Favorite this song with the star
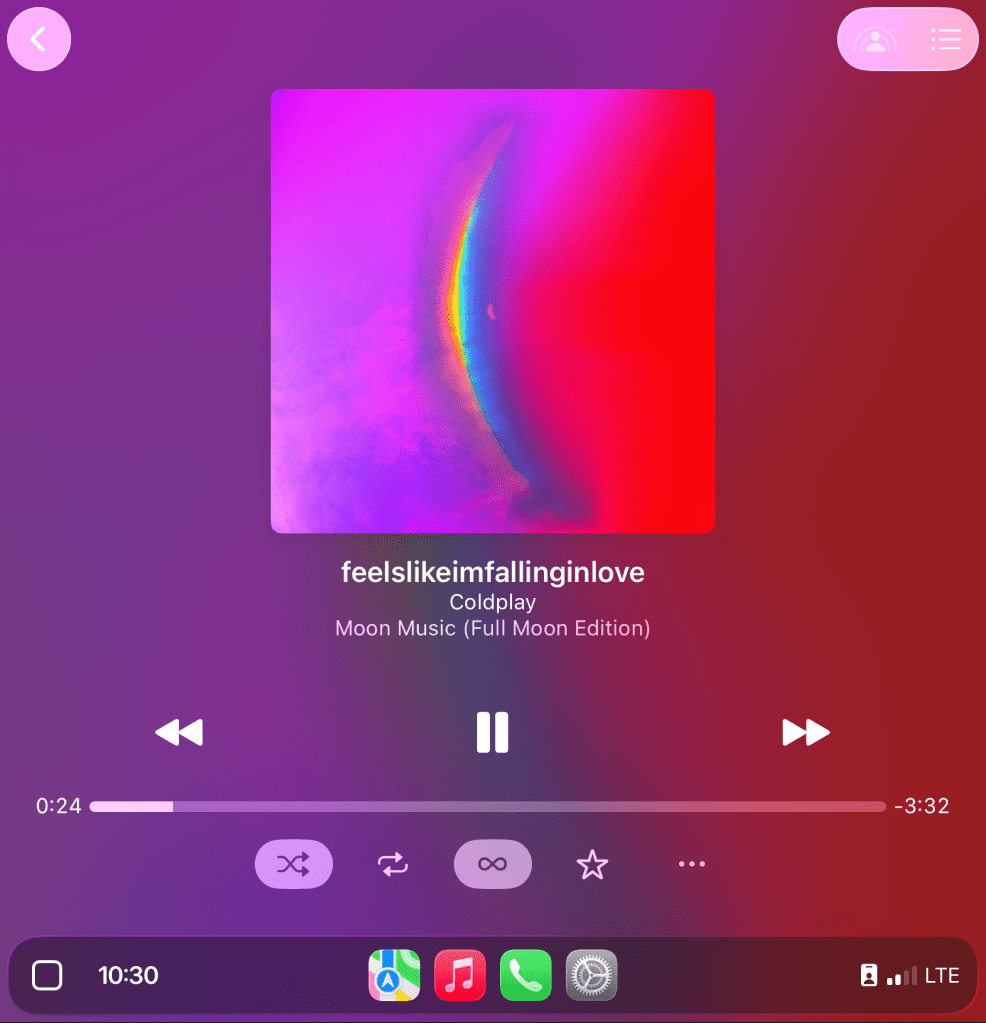This screenshot has width=986, height=1023. click(592, 864)
